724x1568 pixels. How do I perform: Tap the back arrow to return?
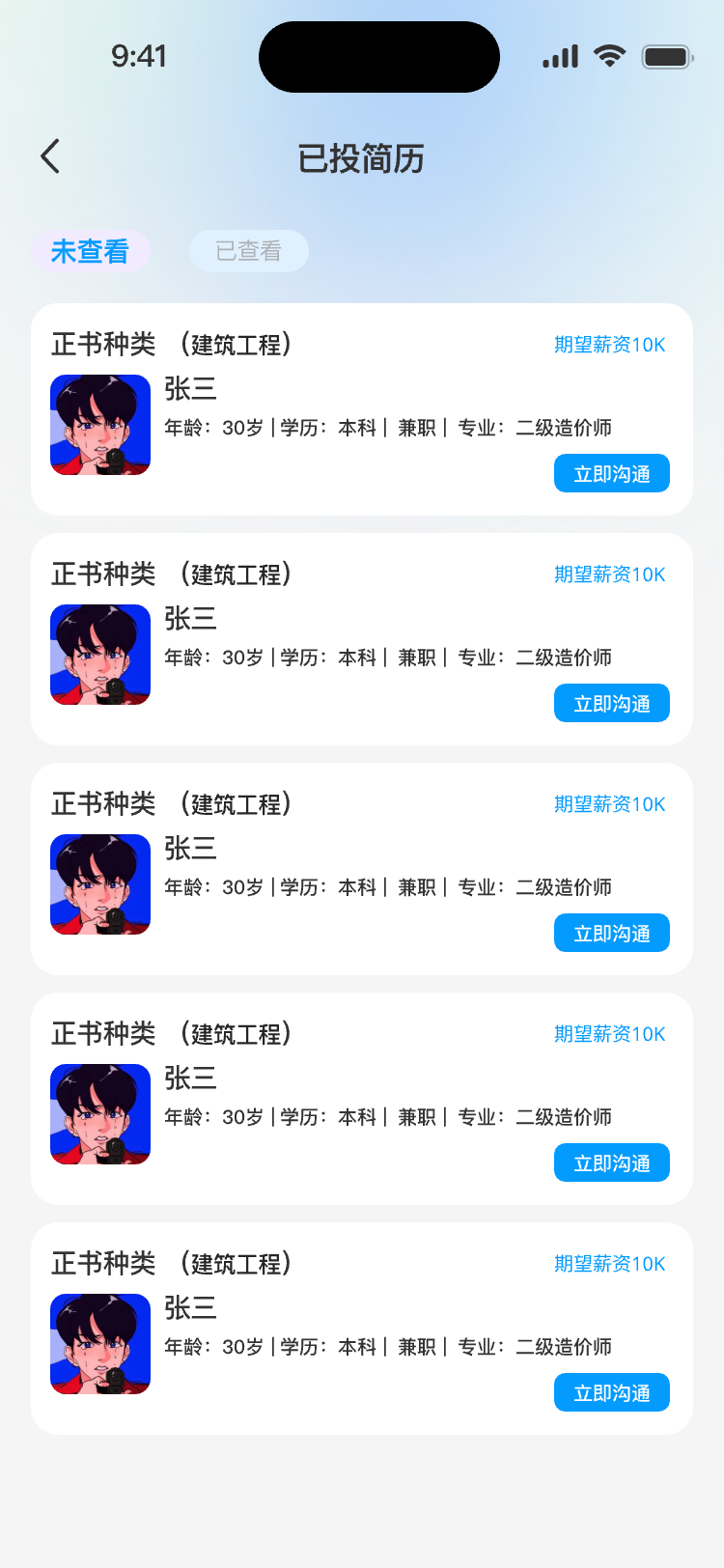[49, 155]
